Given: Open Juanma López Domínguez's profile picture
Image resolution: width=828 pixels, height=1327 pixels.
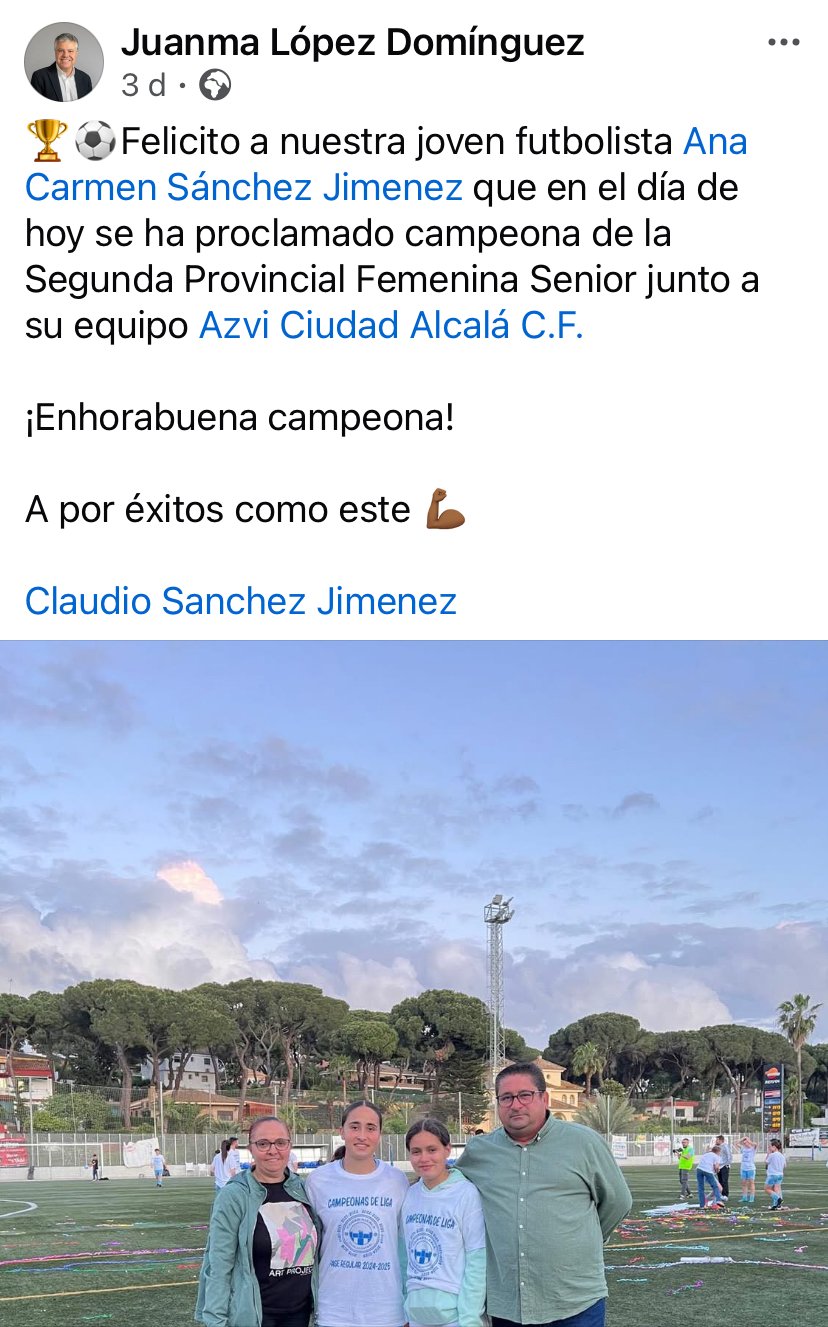Looking at the screenshot, I should click(63, 62).
